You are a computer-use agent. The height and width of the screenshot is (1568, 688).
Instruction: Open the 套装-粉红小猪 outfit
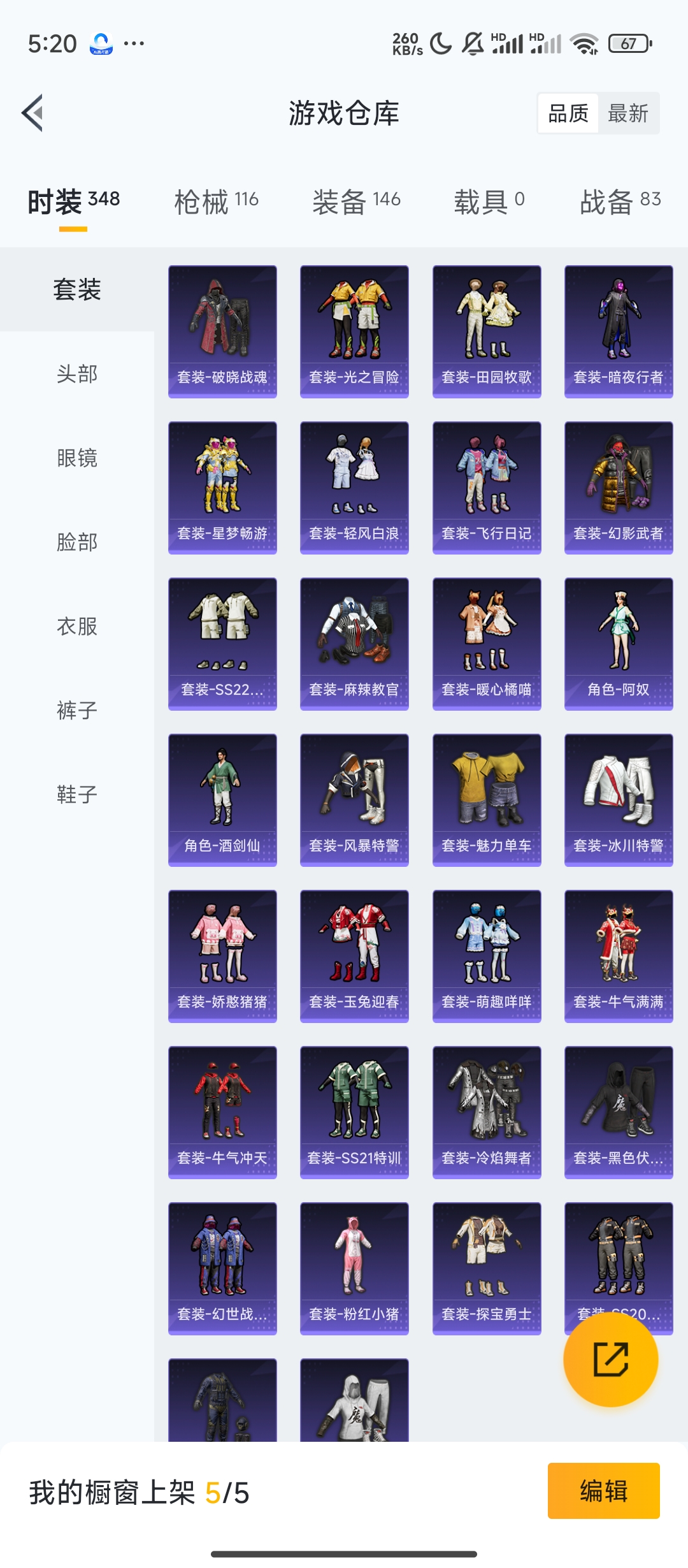click(x=354, y=1268)
